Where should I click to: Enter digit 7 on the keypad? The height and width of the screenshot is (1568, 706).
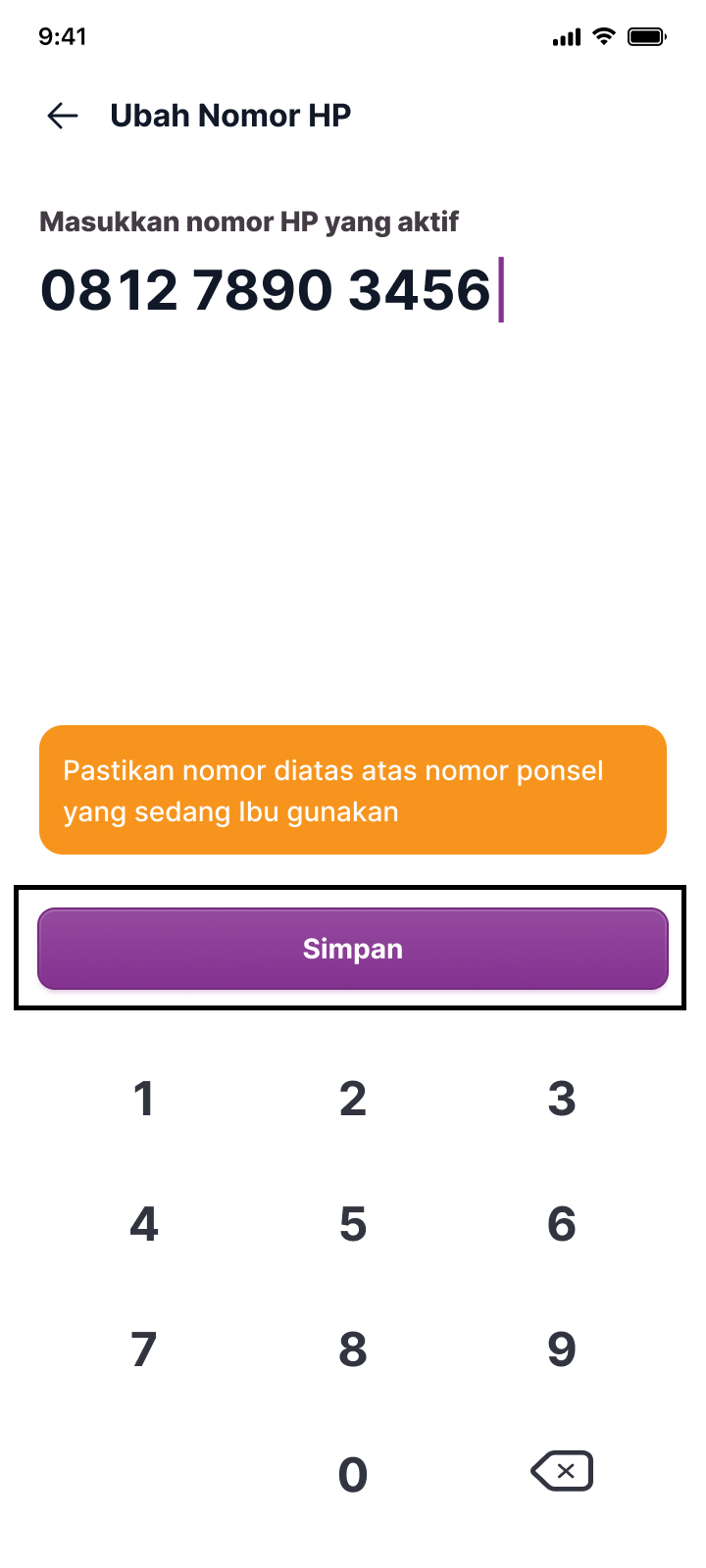point(144,1349)
